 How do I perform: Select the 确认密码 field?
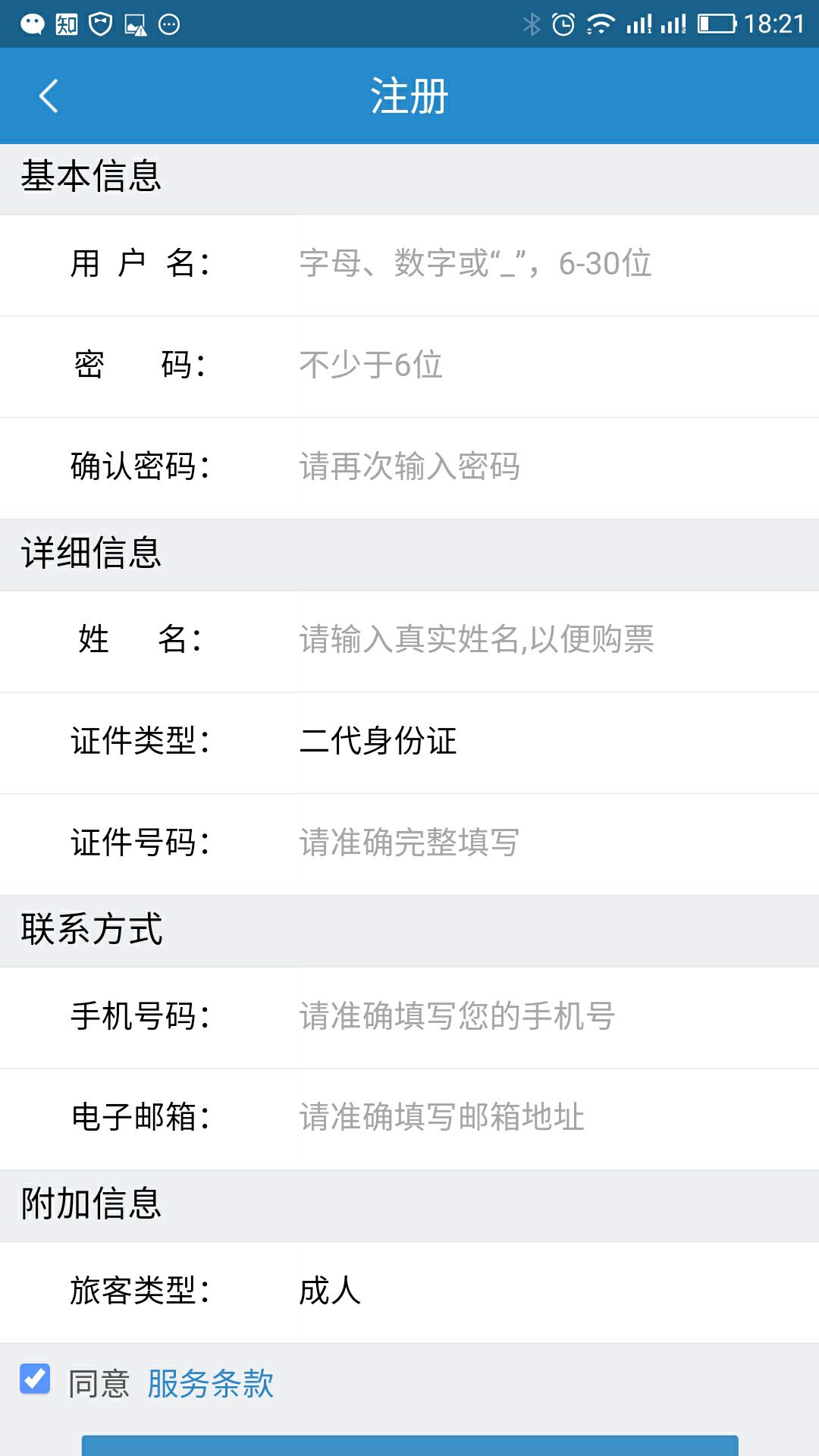531,467
